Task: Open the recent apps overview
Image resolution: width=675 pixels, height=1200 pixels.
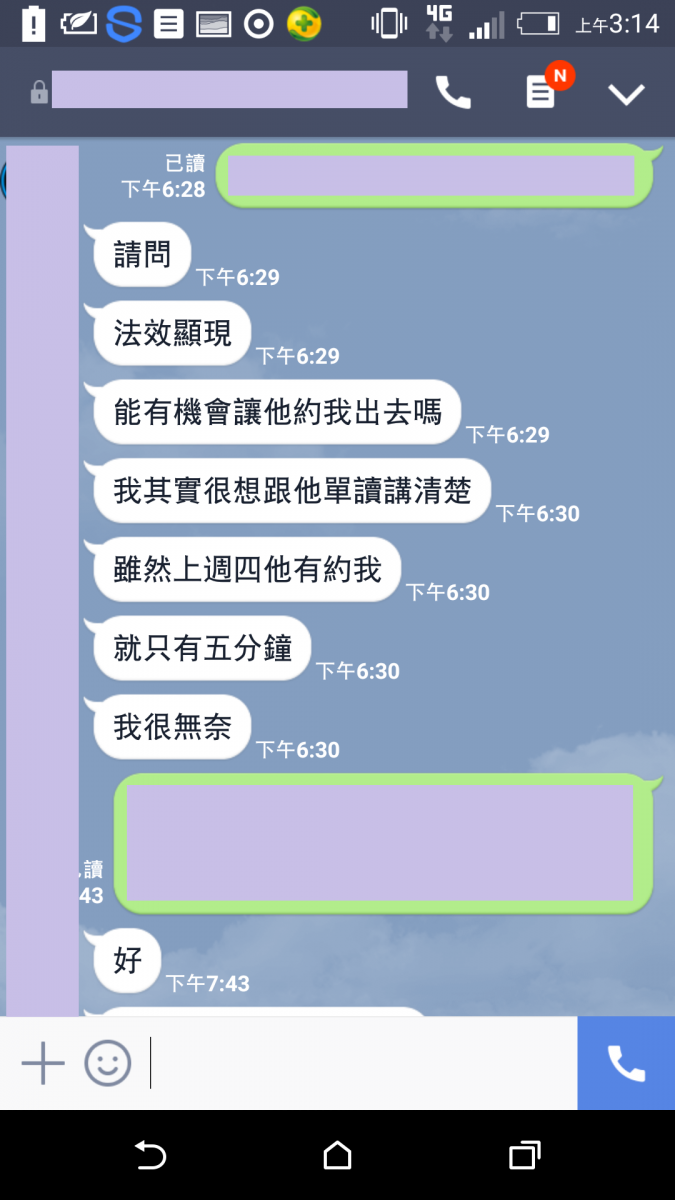Action: 524,1156
